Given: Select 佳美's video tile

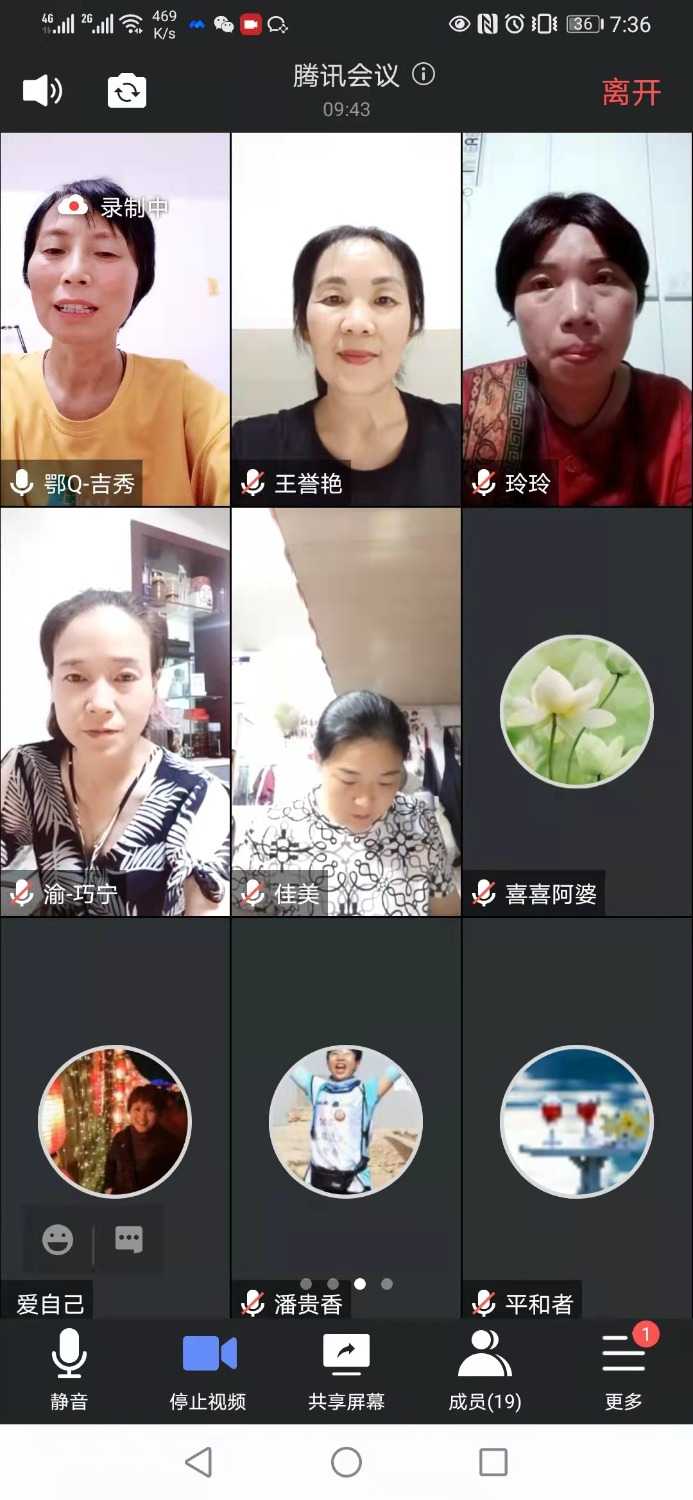Looking at the screenshot, I should pos(346,712).
